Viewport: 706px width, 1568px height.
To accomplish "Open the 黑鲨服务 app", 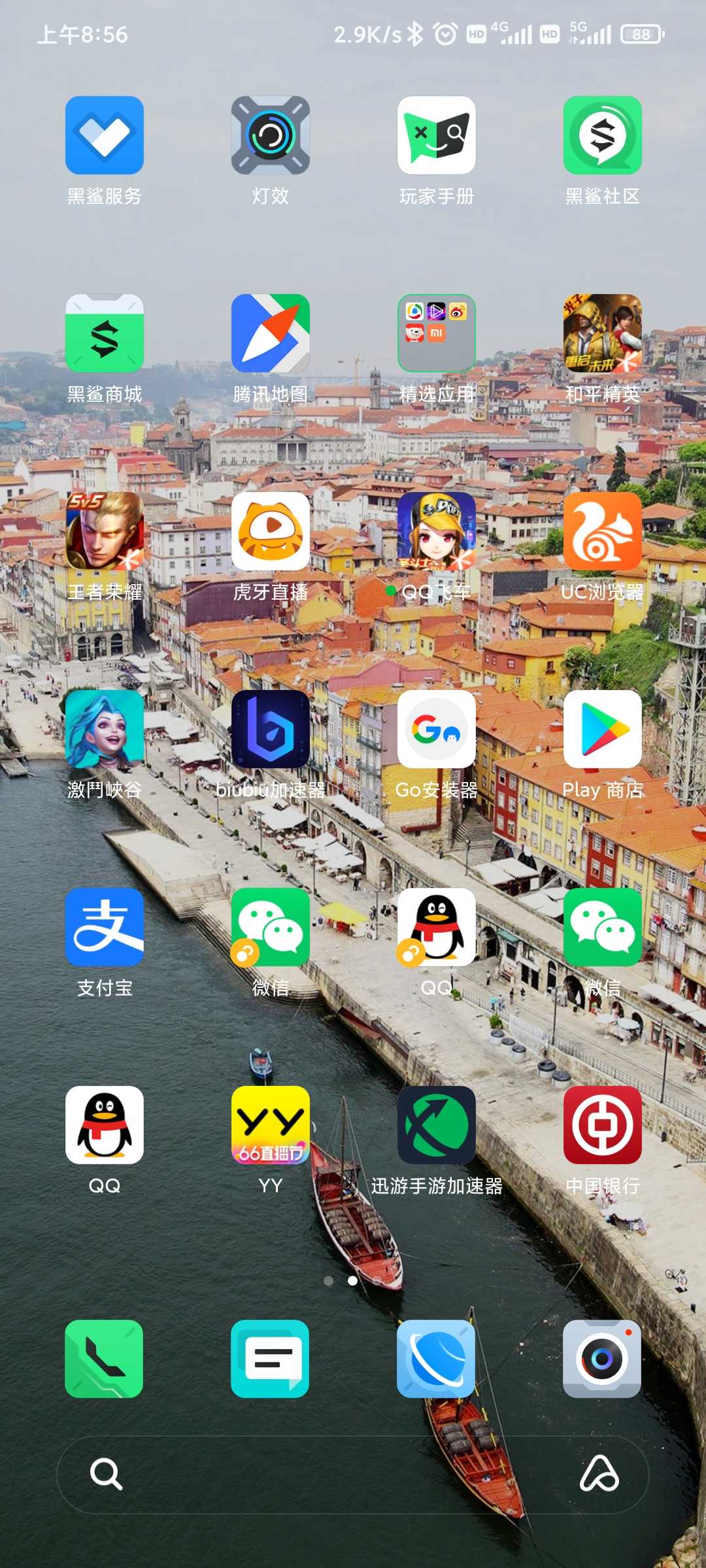I will click(x=105, y=135).
